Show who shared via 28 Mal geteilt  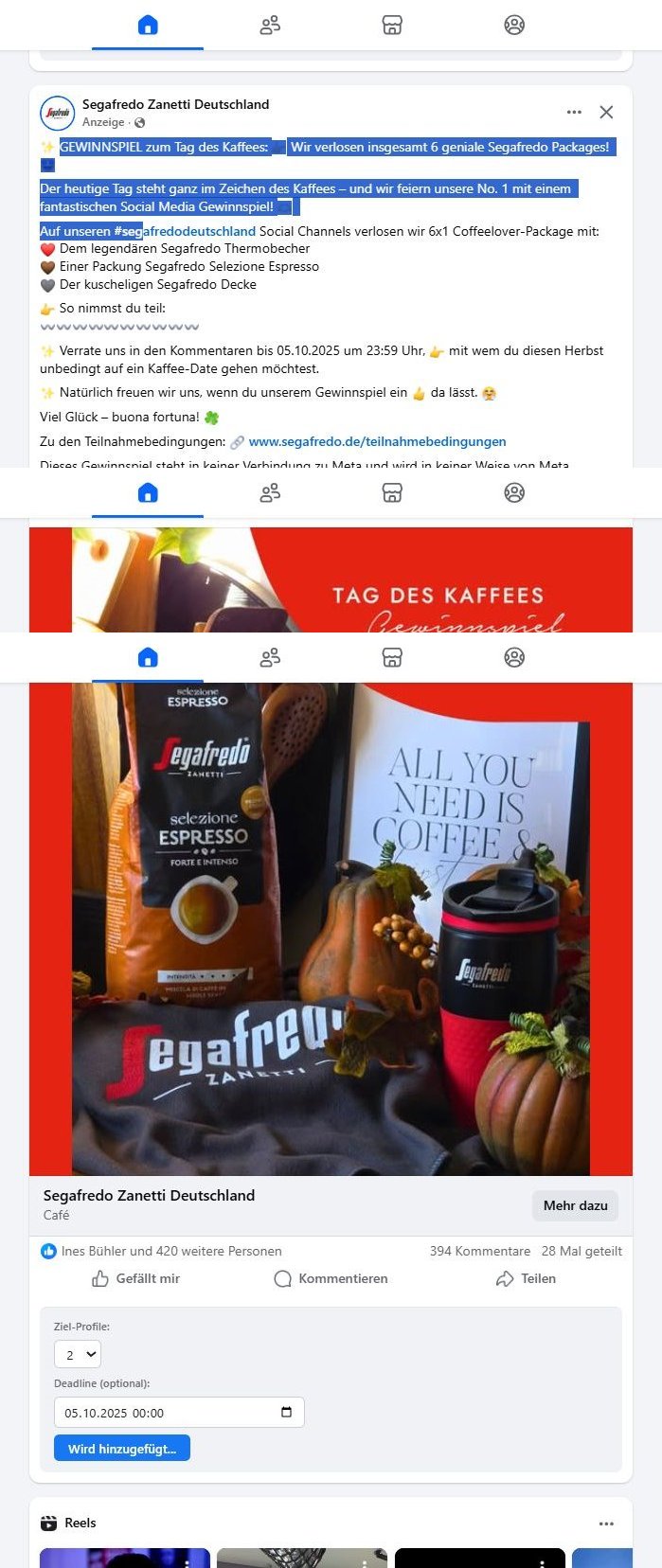pyautogui.click(x=581, y=1251)
